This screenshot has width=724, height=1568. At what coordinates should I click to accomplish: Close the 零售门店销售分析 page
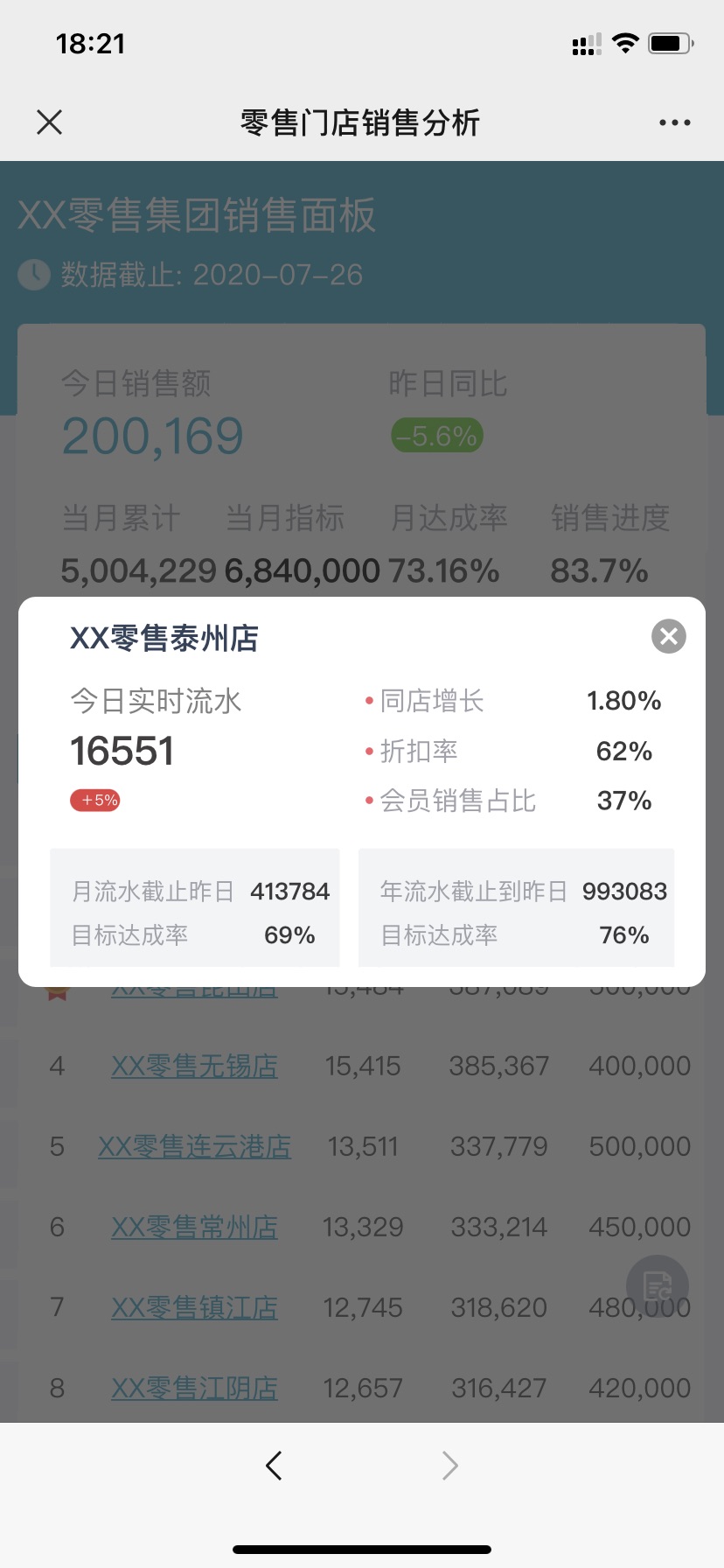tap(50, 122)
